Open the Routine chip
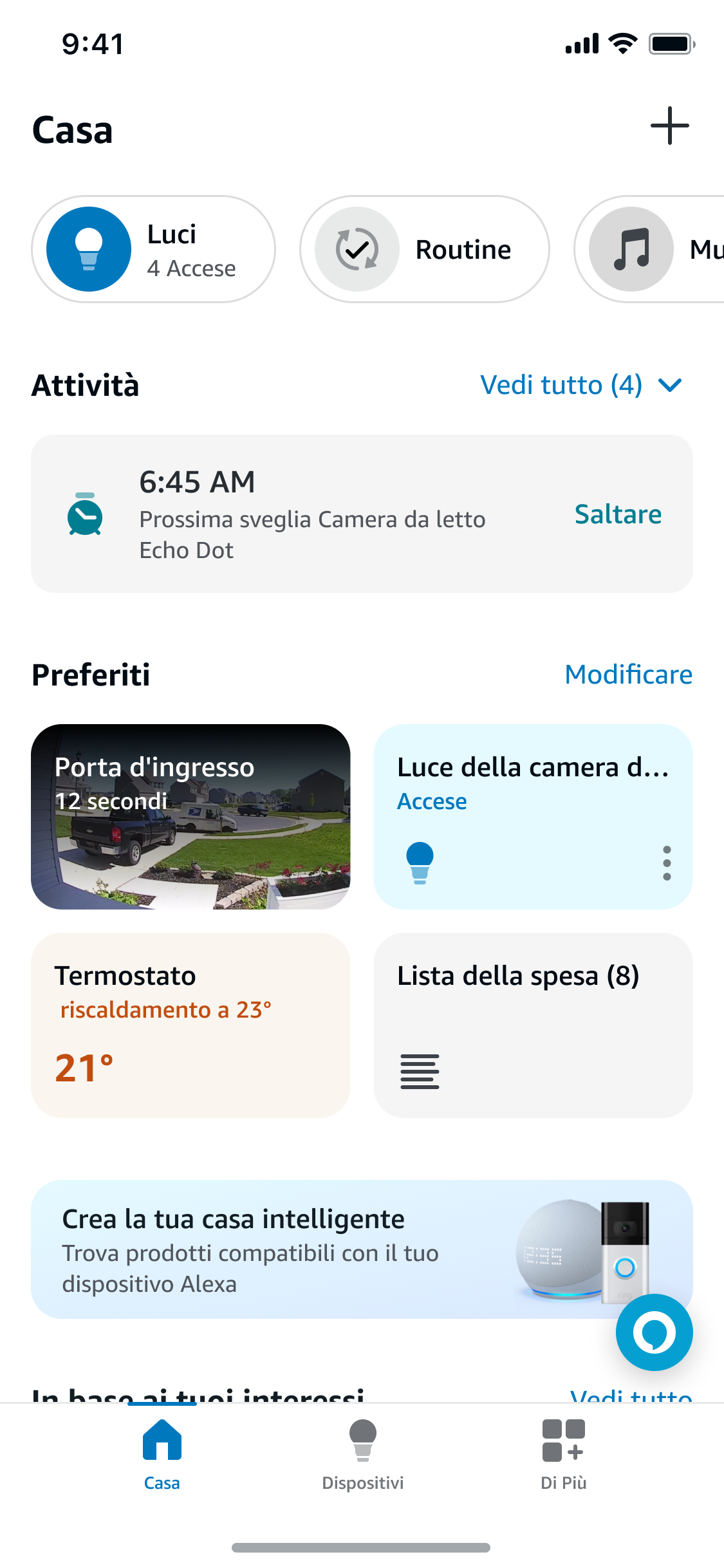Viewport: 724px width, 1568px height. click(425, 250)
